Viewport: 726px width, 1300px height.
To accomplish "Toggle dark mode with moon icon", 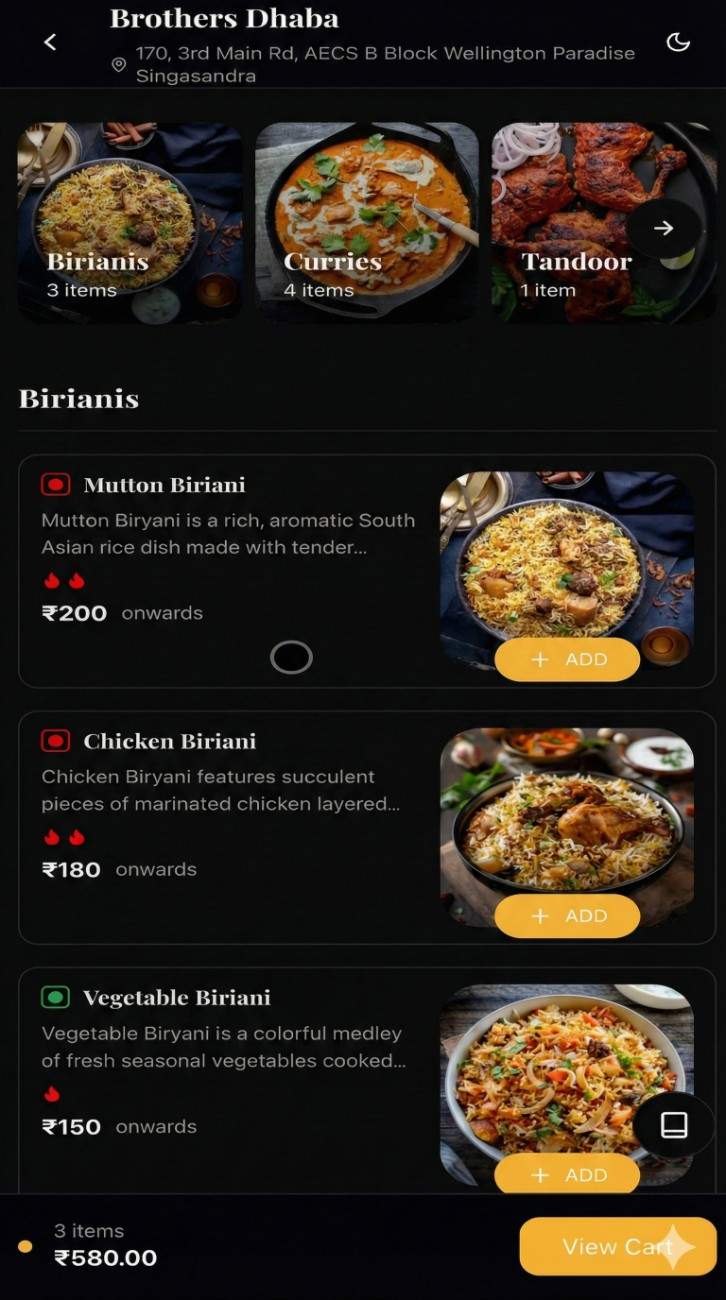I will [678, 42].
